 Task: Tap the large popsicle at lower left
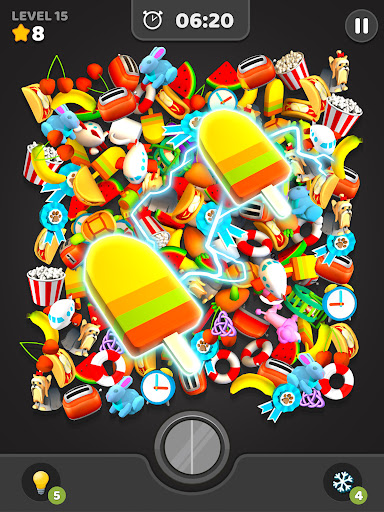pos(143,297)
